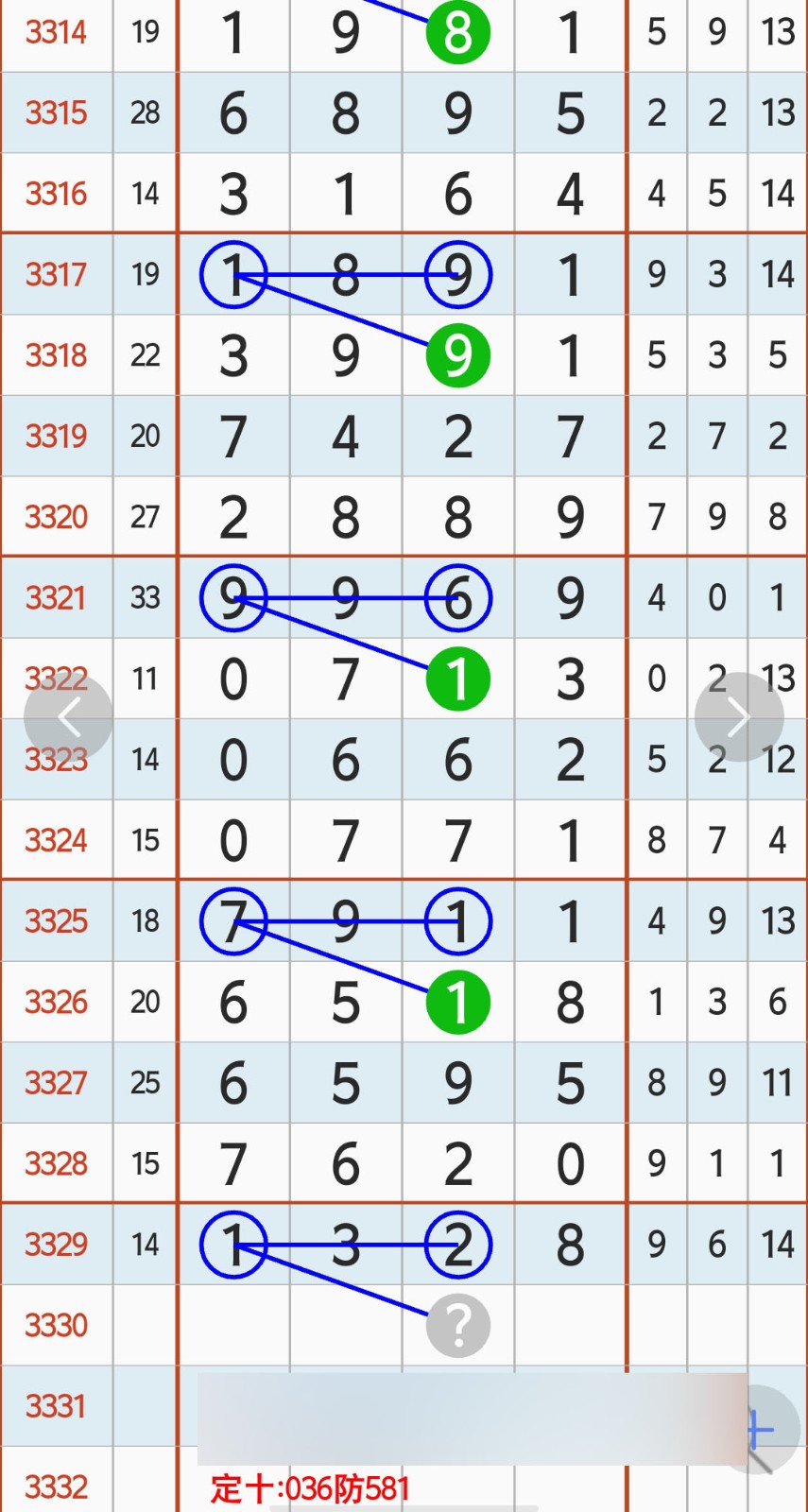Go to the previous image with the left arrow
The height and width of the screenshot is (1512, 808).
coord(68,718)
